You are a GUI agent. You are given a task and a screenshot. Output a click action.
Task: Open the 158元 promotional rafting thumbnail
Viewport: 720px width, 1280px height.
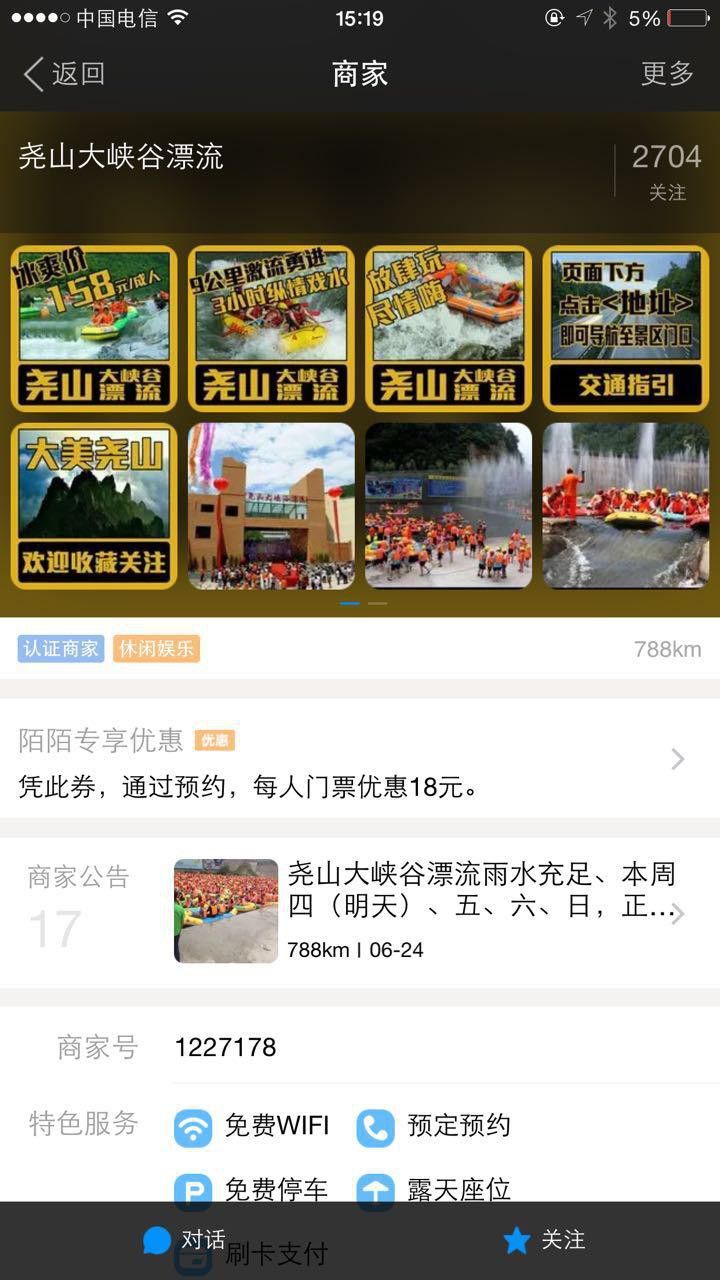coord(94,328)
